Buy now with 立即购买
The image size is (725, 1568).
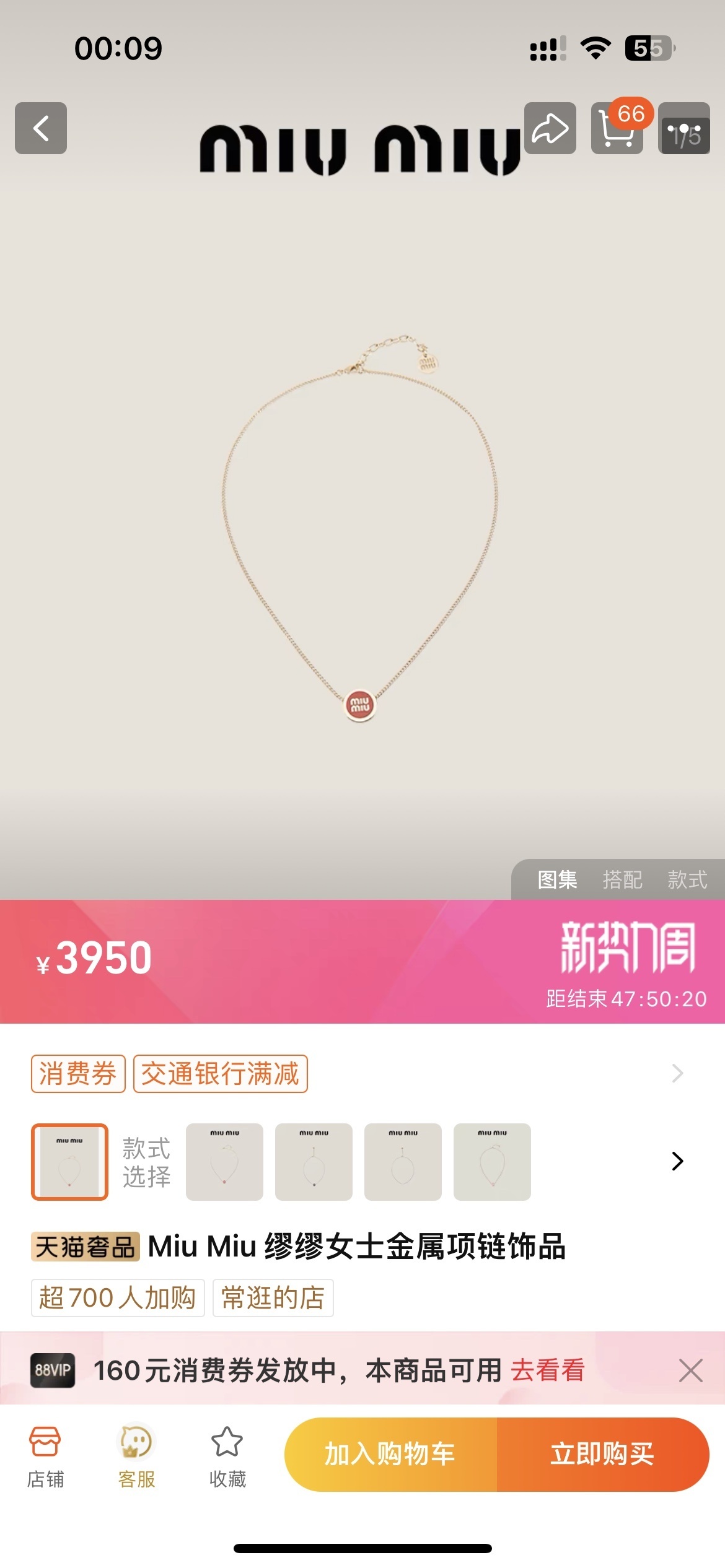pos(602,1454)
